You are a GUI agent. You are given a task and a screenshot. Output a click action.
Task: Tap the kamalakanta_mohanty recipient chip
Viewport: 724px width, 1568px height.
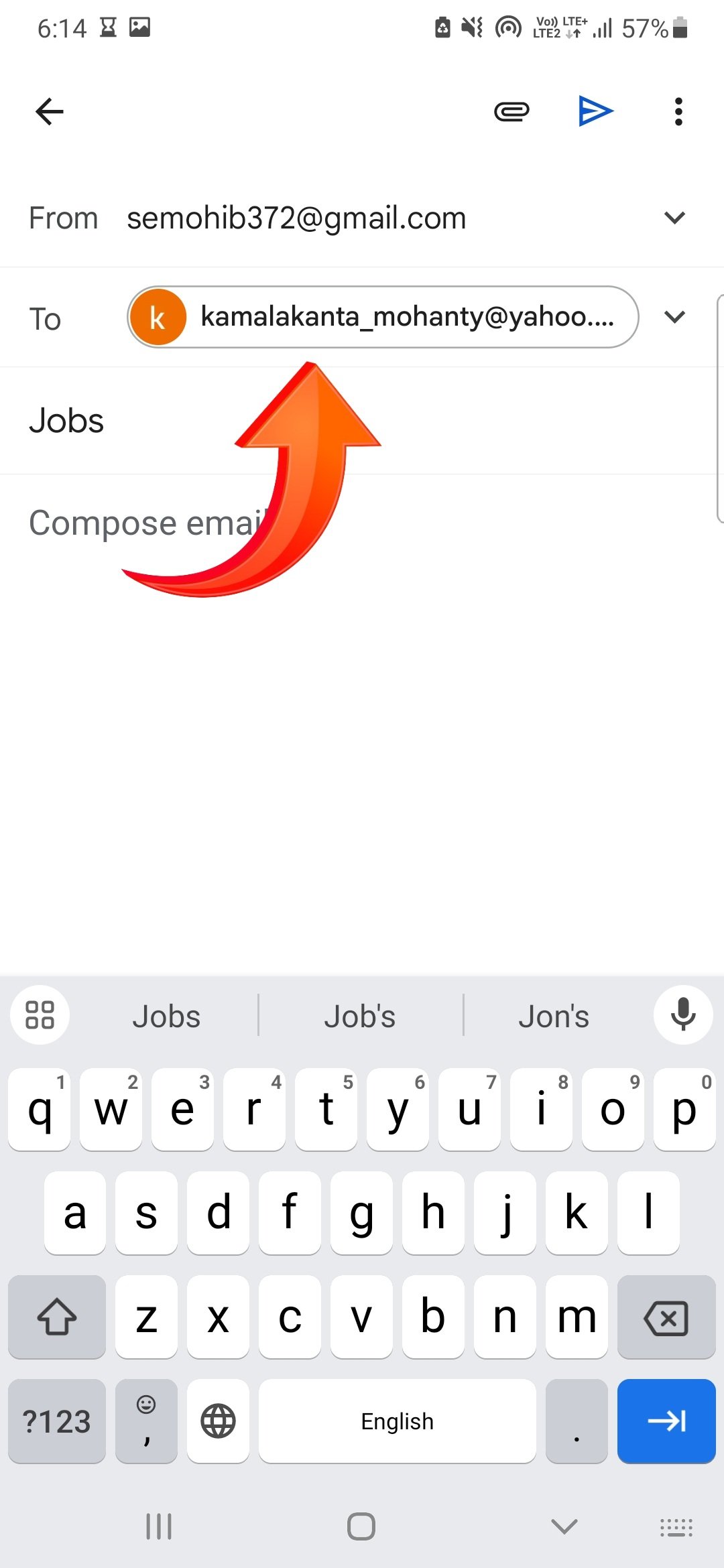pos(382,317)
